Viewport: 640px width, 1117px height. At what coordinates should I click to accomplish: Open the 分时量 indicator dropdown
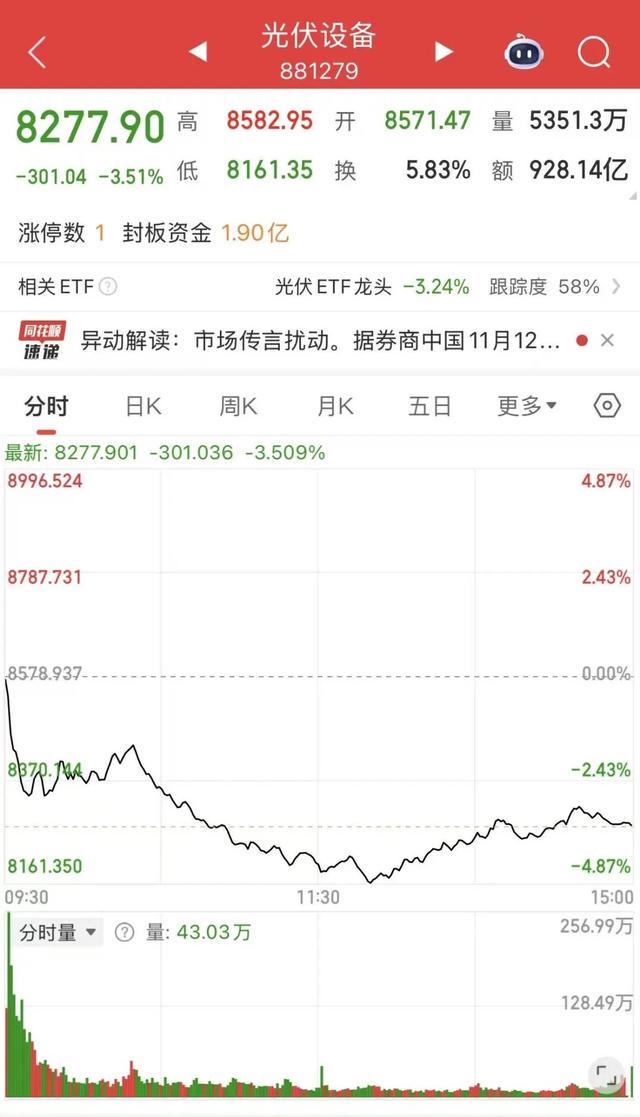pyautogui.click(x=60, y=933)
